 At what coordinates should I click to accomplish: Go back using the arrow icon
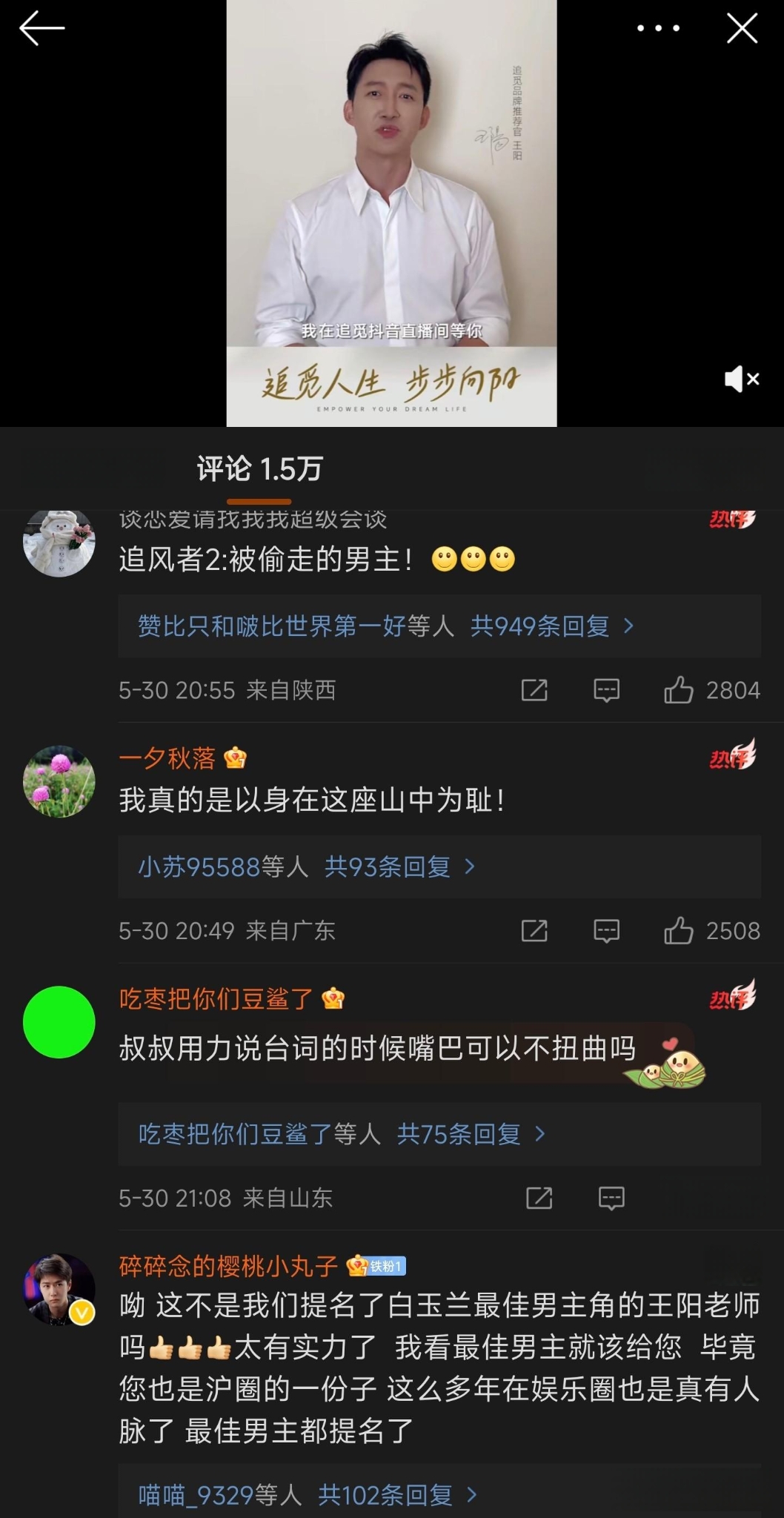point(41,30)
